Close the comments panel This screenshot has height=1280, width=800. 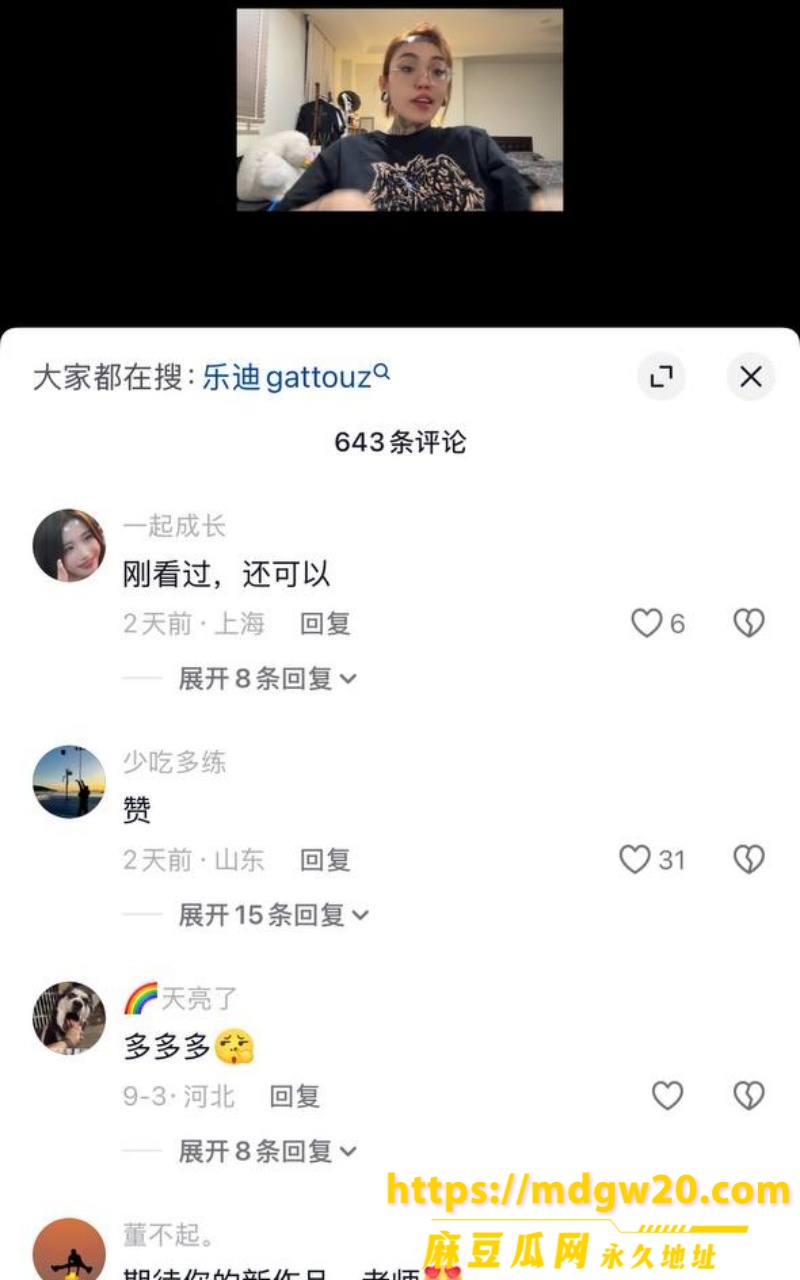[x=750, y=377]
